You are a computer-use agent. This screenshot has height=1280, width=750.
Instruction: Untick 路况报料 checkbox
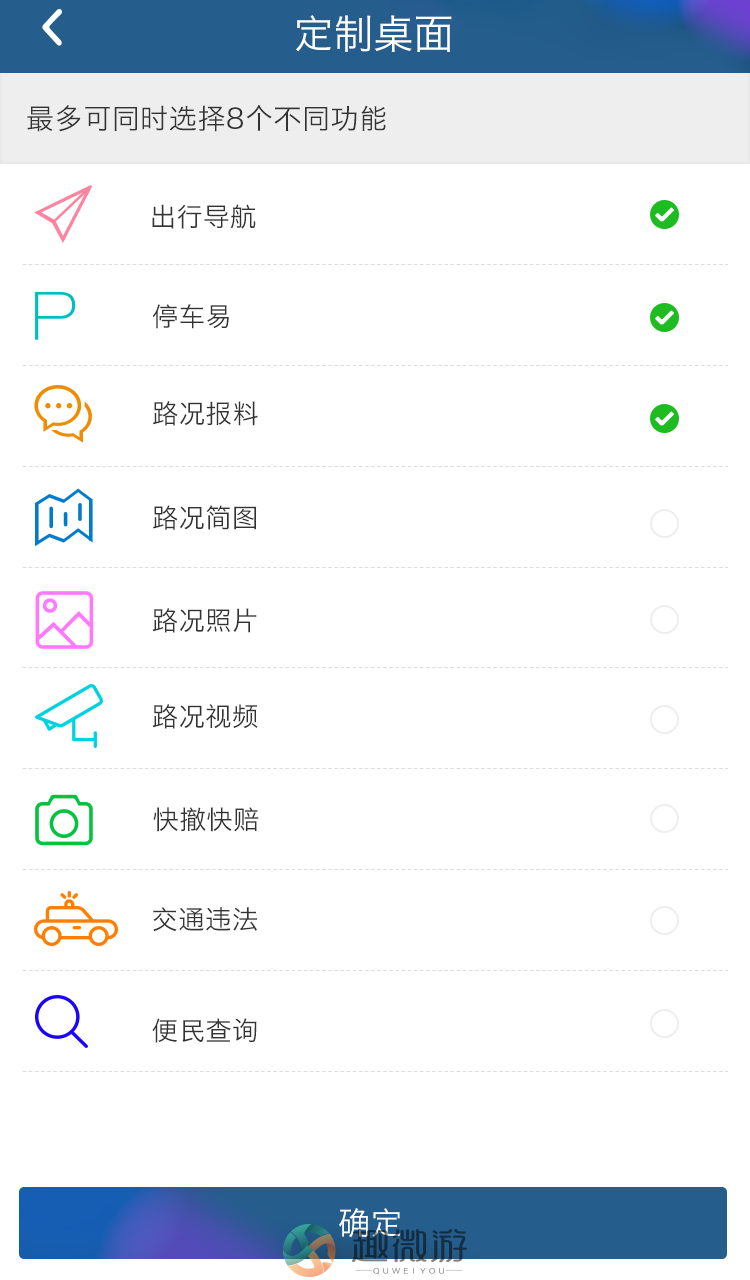click(664, 418)
